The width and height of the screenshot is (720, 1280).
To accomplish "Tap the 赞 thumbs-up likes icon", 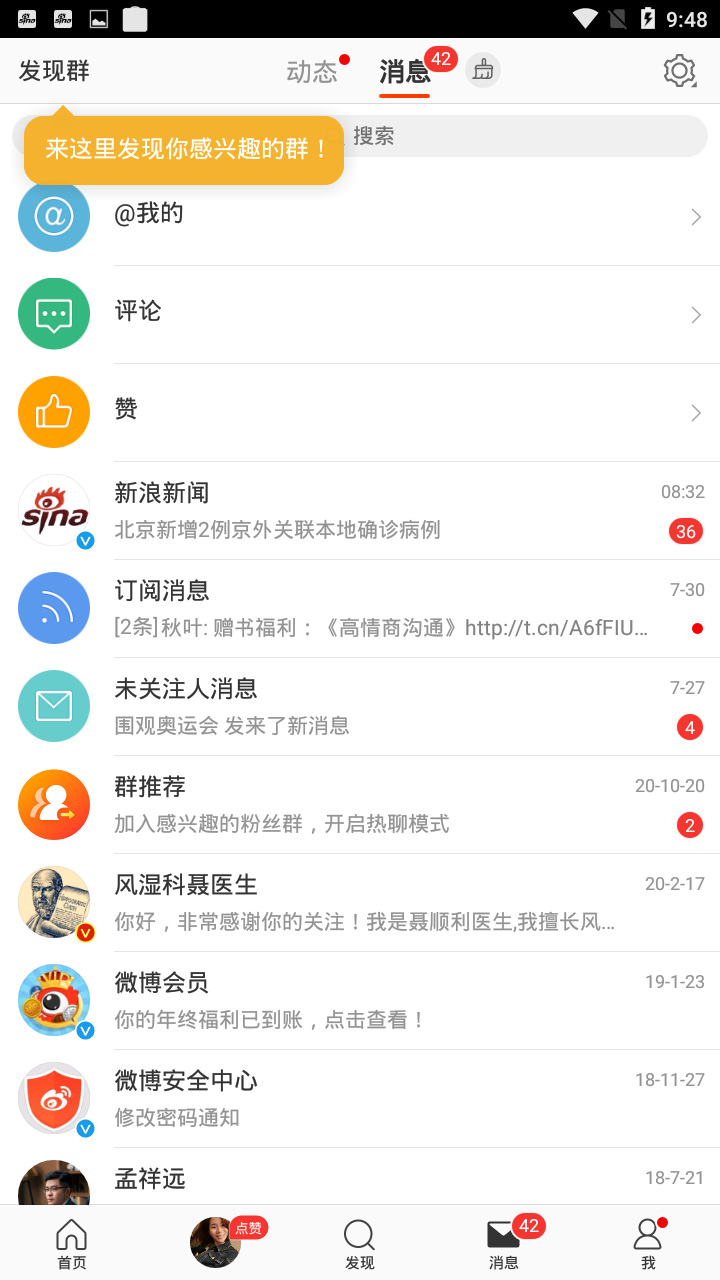I will click(54, 411).
